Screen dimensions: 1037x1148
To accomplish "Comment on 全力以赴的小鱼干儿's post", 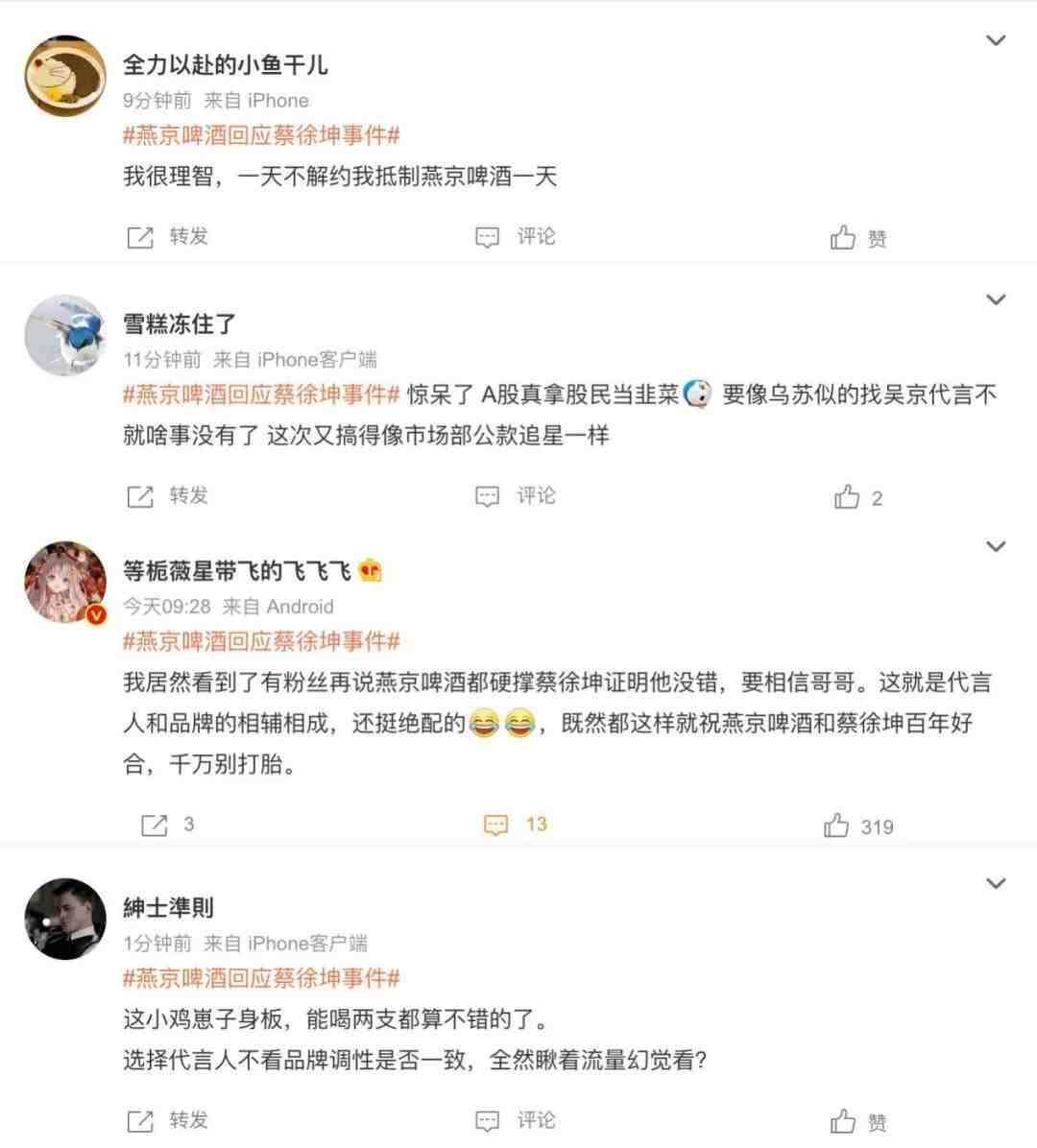I will tap(516, 237).
